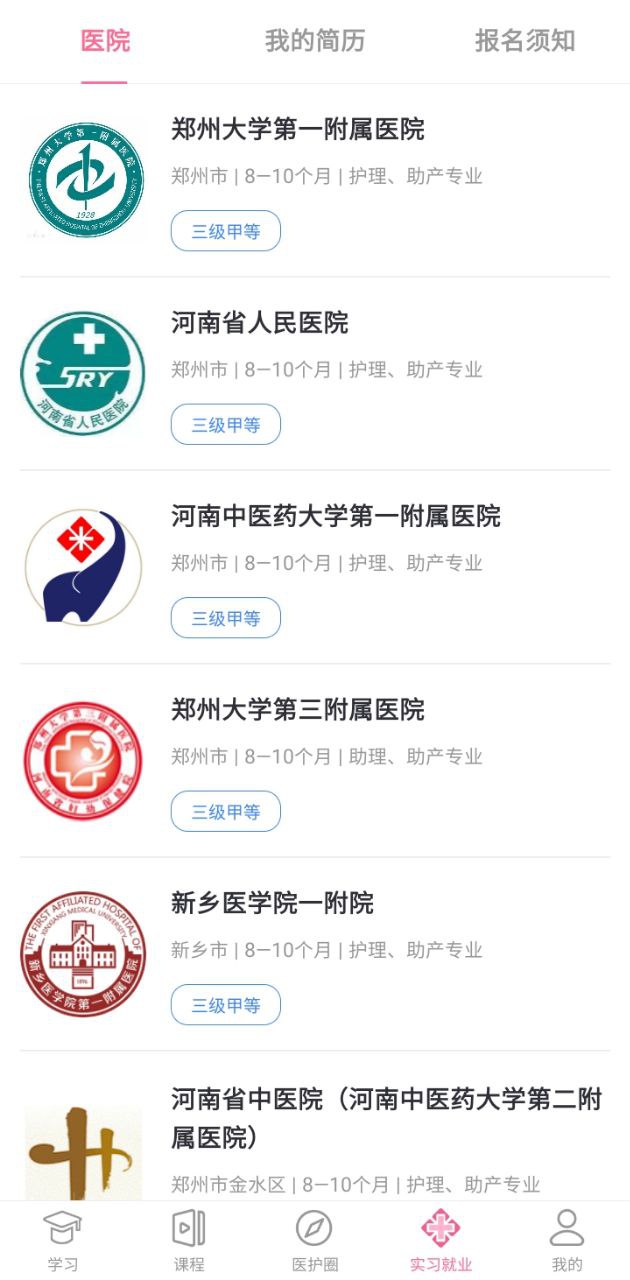The width and height of the screenshot is (630, 1280).
Task: Open 新乡医学院一附院 listing
Action: [315, 954]
